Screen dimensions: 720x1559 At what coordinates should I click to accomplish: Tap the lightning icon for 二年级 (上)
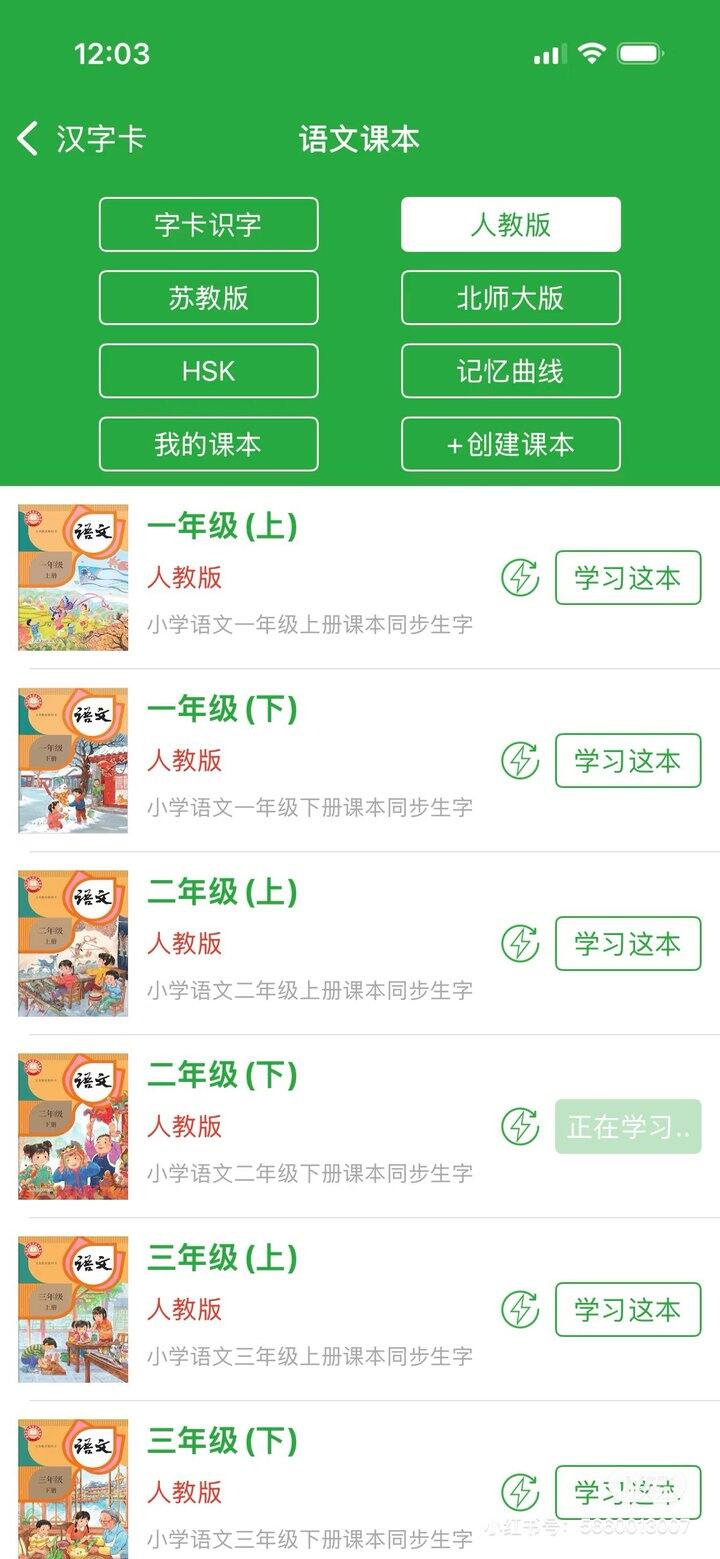[x=520, y=944]
